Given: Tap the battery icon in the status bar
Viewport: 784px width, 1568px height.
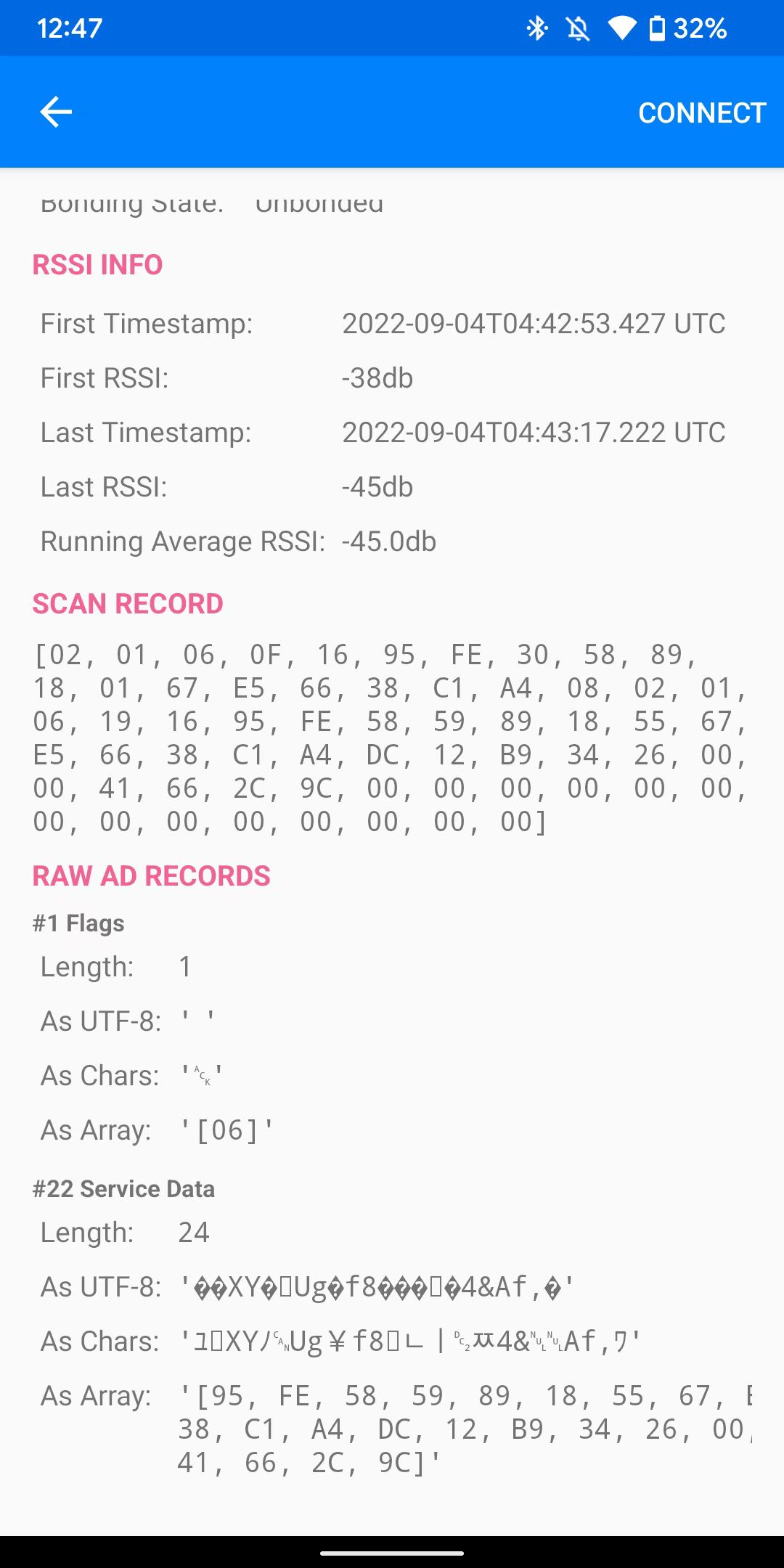Looking at the screenshot, I should click(659, 28).
